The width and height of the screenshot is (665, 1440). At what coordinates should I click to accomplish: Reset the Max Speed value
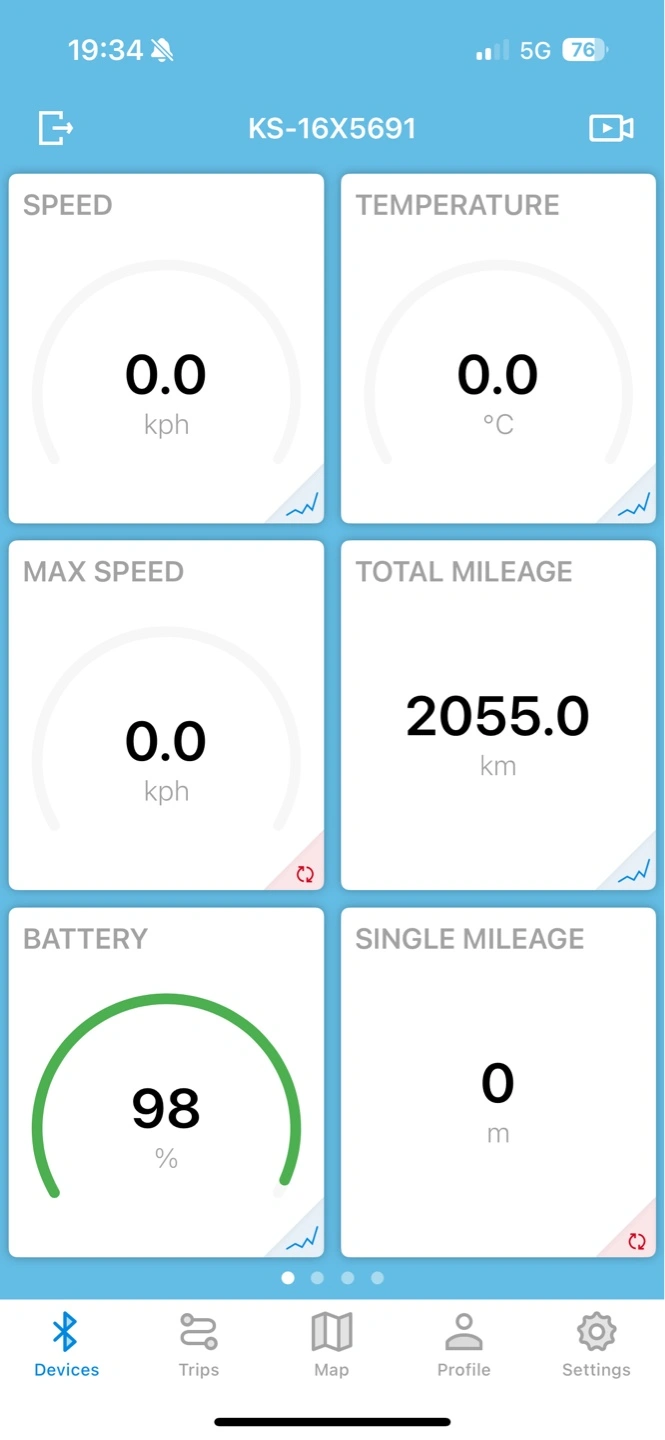tap(305, 874)
